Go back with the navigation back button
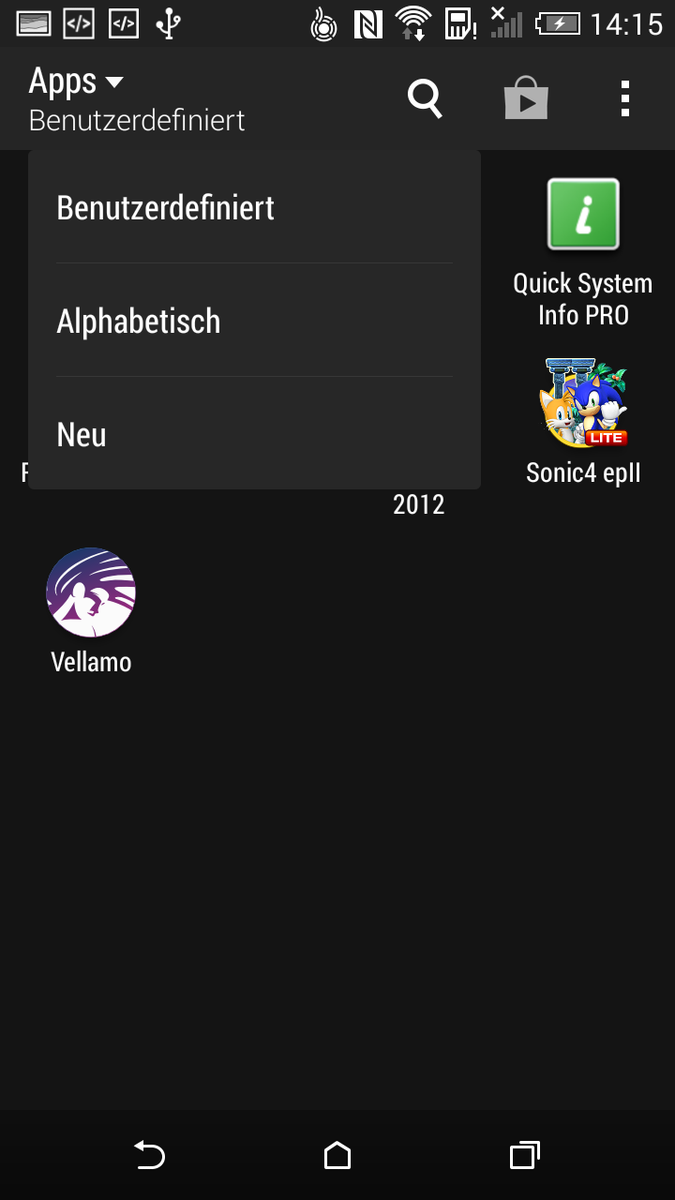This screenshot has height=1200, width=675. 149,1156
